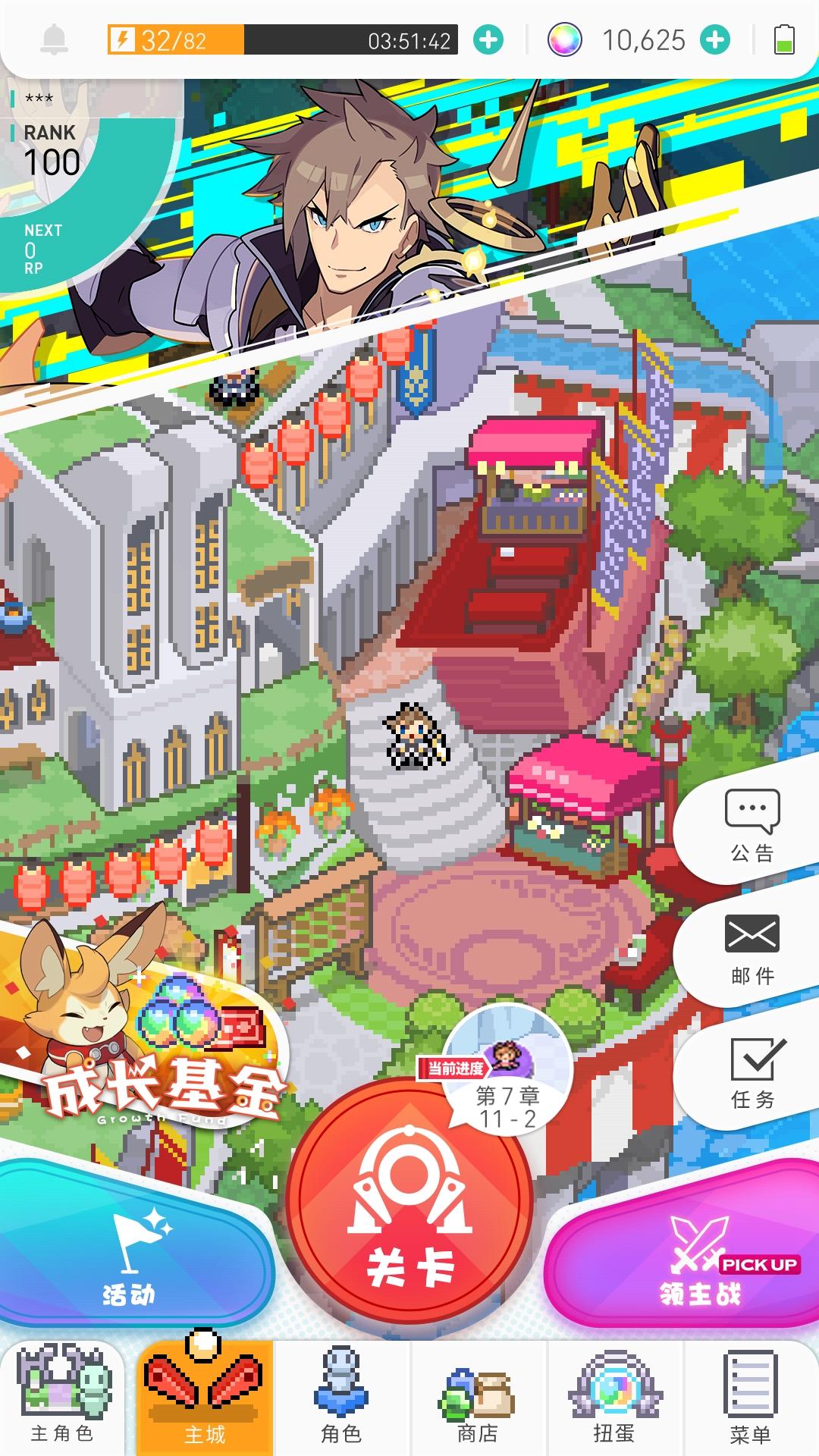This screenshot has height=1456, width=819.
Task: Add rainbow gems with the plus button
Action: click(714, 39)
